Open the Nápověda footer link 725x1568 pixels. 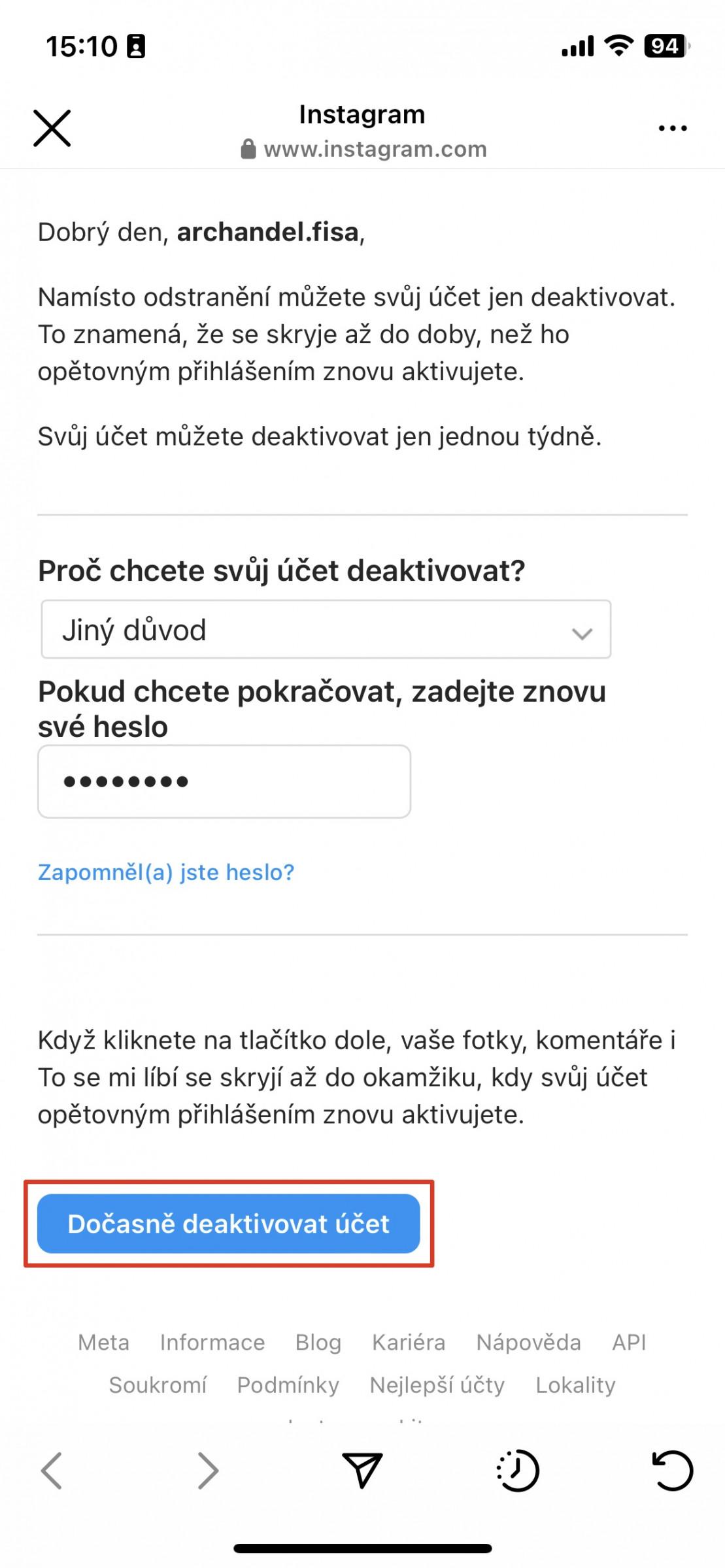[528, 1343]
